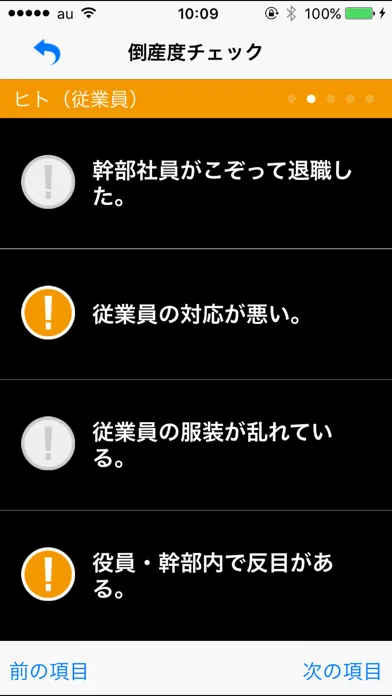Go to 次の項目 (next item)
Image resolution: width=392 pixels, height=696 pixels.
(x=342, y=671)
